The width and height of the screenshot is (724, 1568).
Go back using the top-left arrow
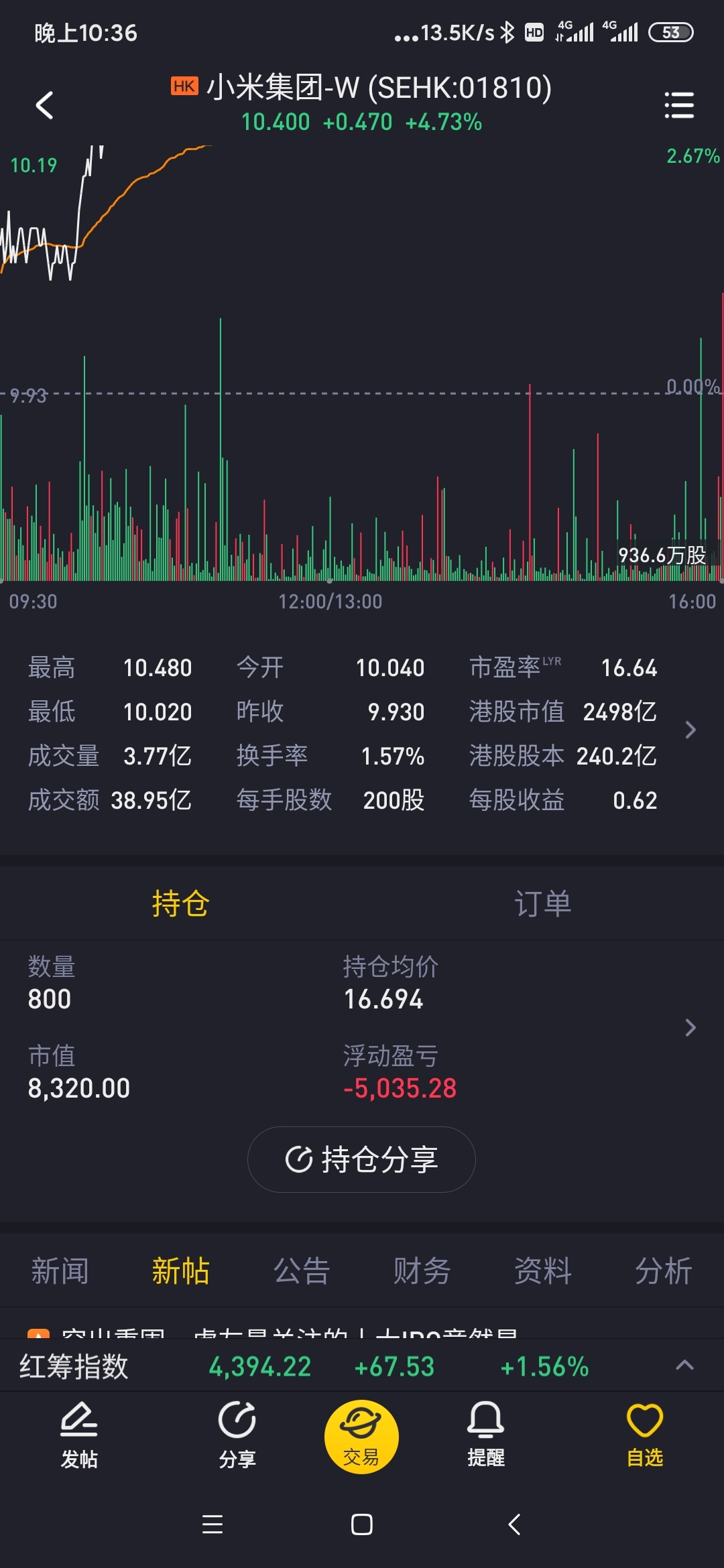(x=44, y=105)
